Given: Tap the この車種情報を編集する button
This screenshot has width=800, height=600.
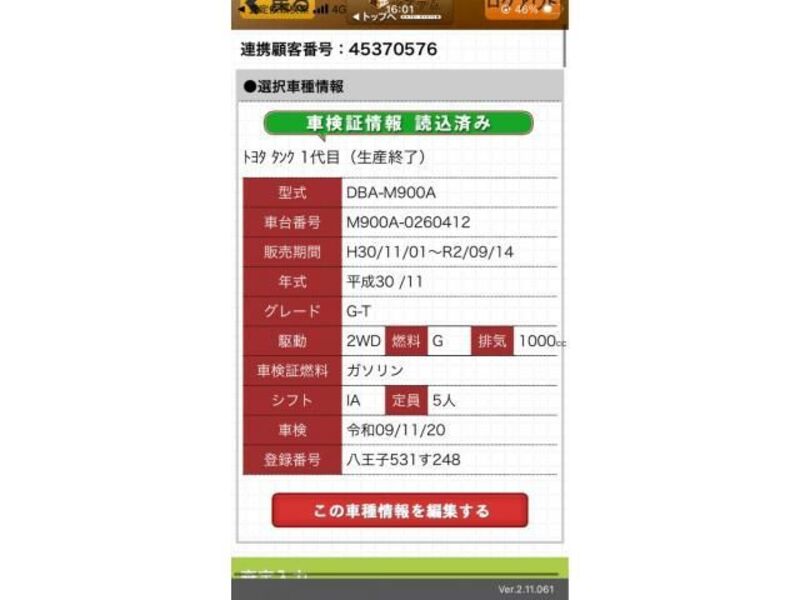Looking at the screenshot, I should (400, 510).
